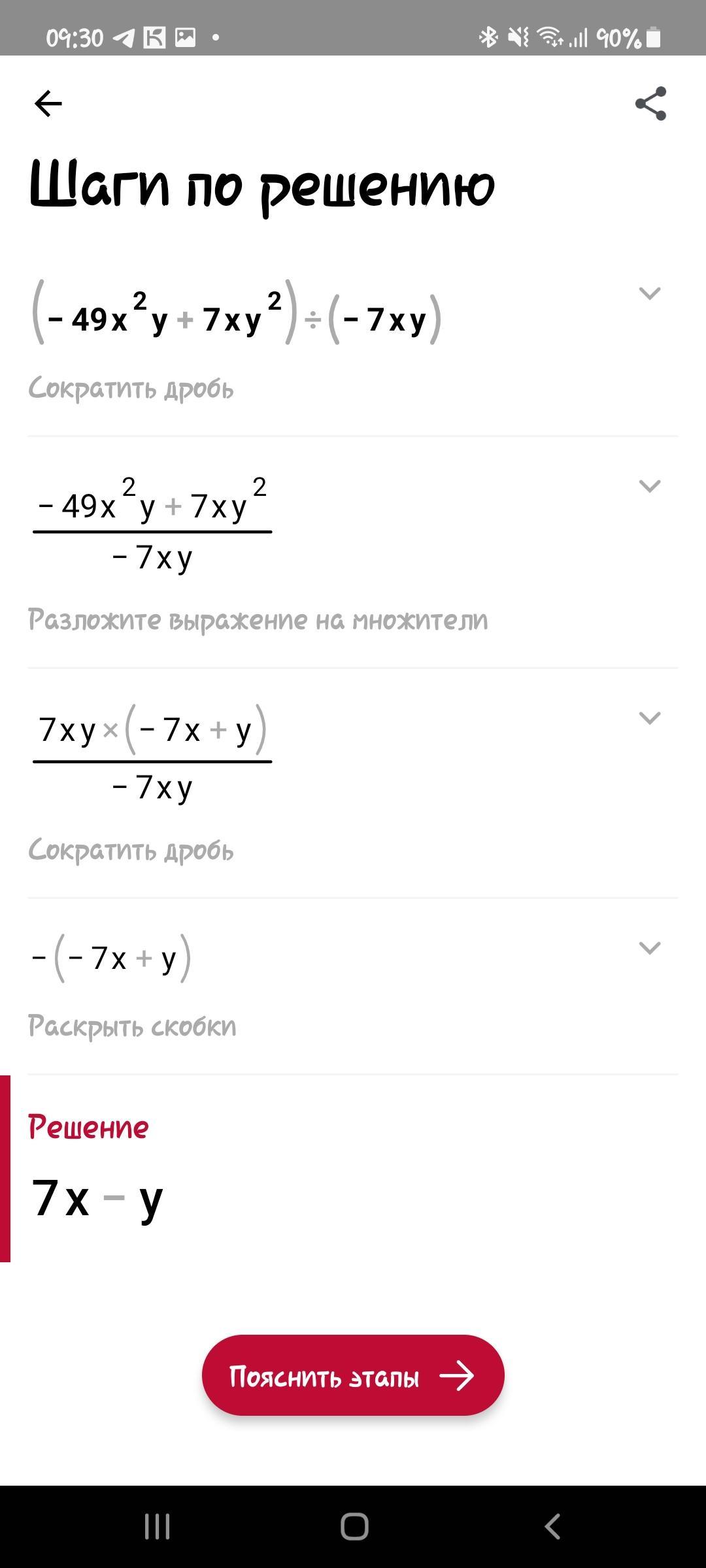This screenshot has height=1568, width=706.
Task: Share the solution steps
Action: tap(650, 103)
